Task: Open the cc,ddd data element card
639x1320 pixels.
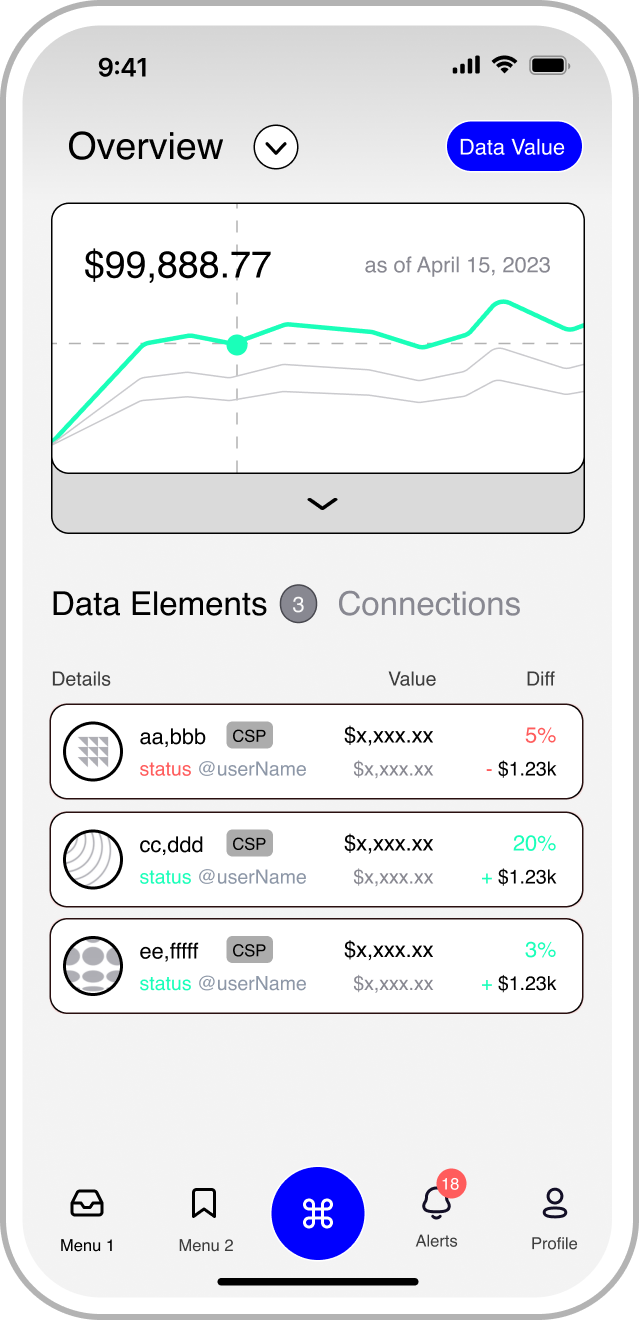Action: coord(316,859)
